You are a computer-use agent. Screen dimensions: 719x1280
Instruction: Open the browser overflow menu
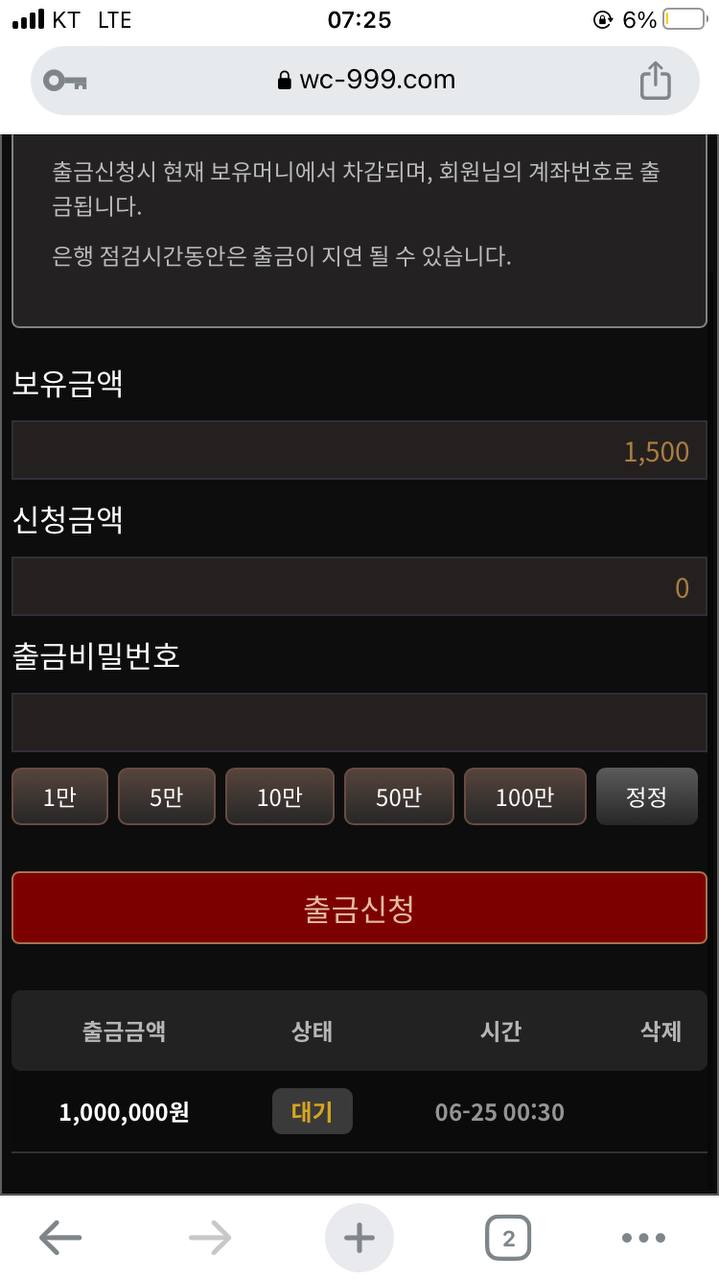pyautogui.click(x=643, y=1238)
